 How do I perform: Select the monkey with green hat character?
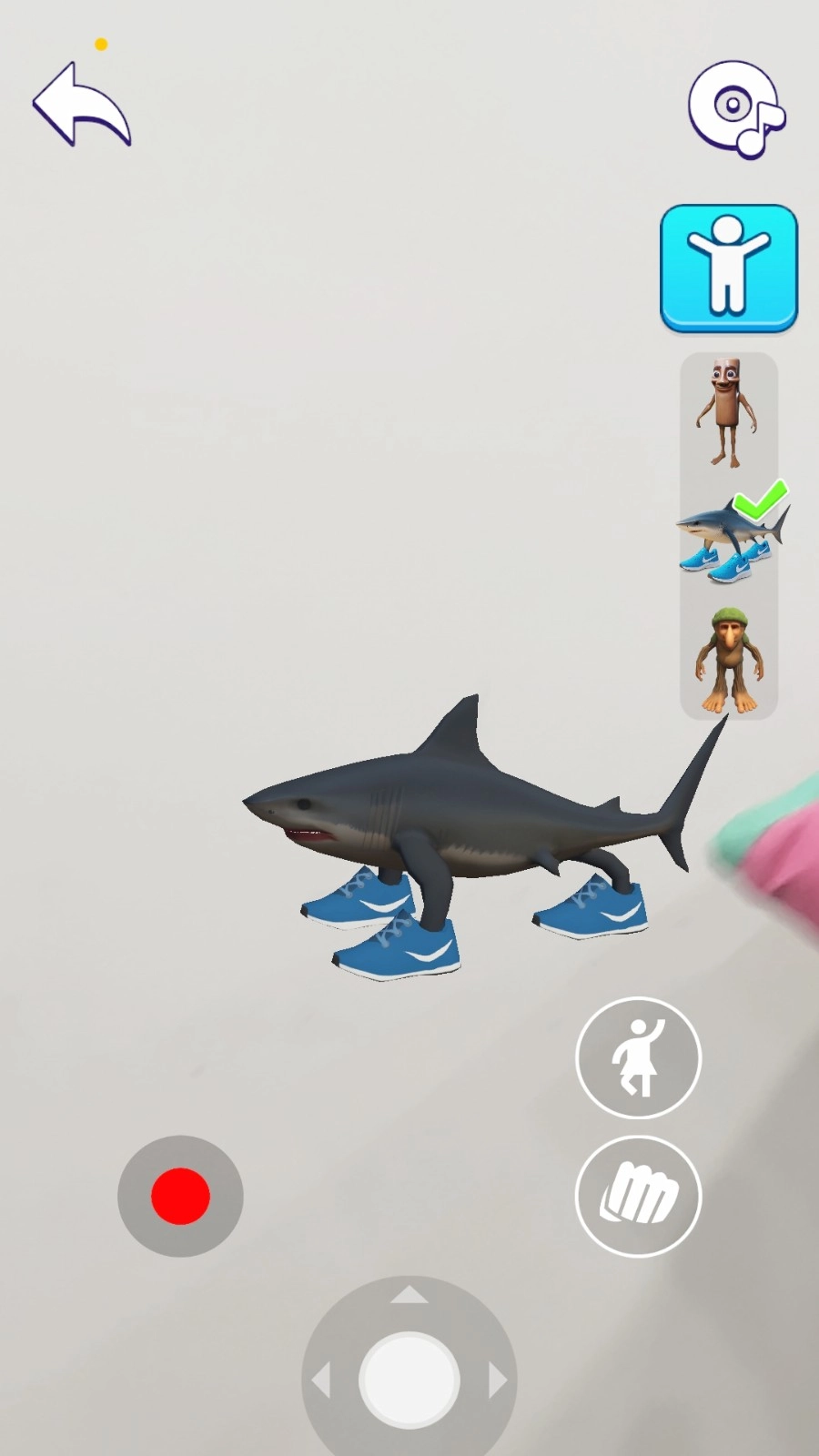click(728, 661)
